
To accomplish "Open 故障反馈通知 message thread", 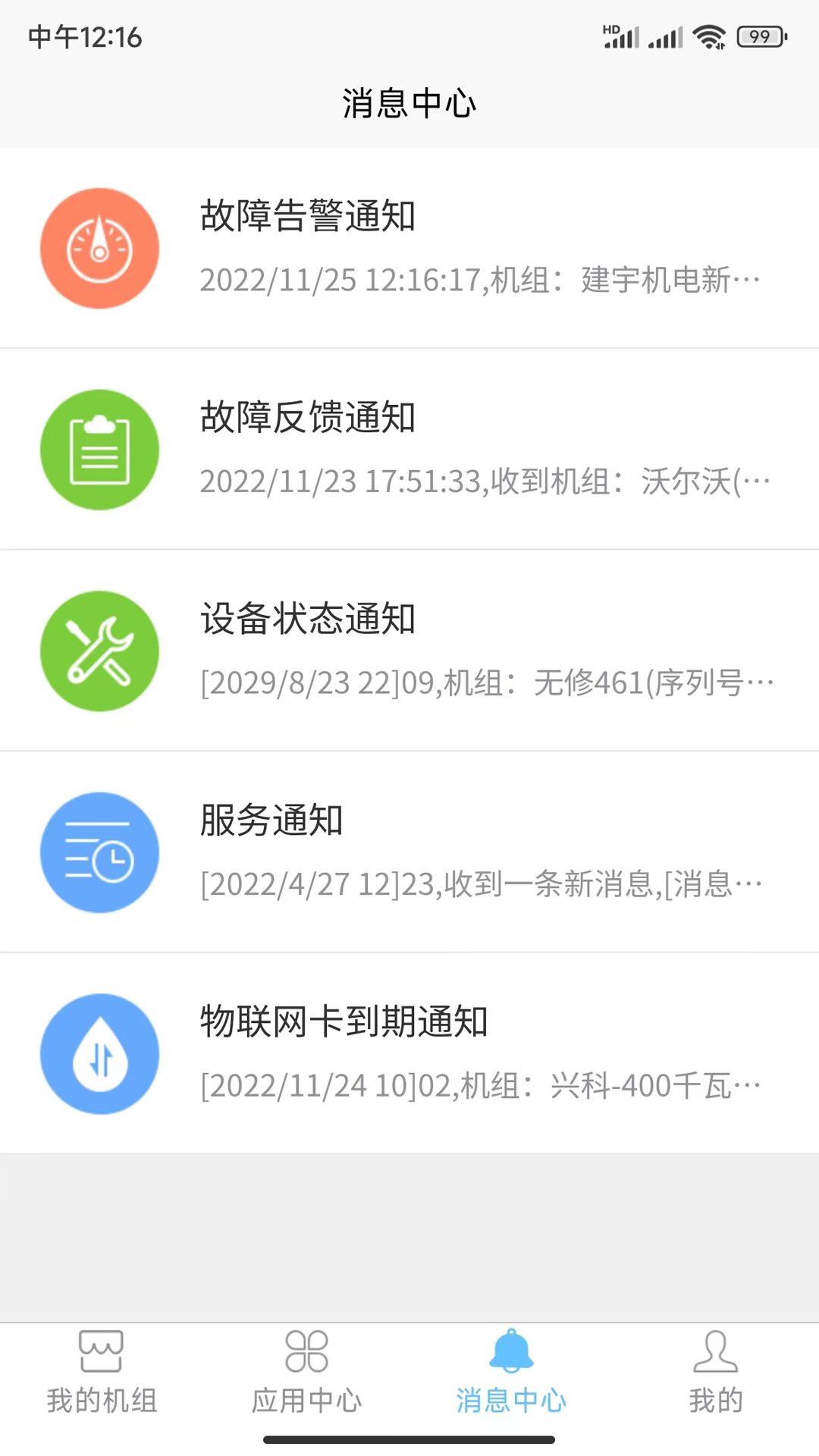I will click(409, 449).
